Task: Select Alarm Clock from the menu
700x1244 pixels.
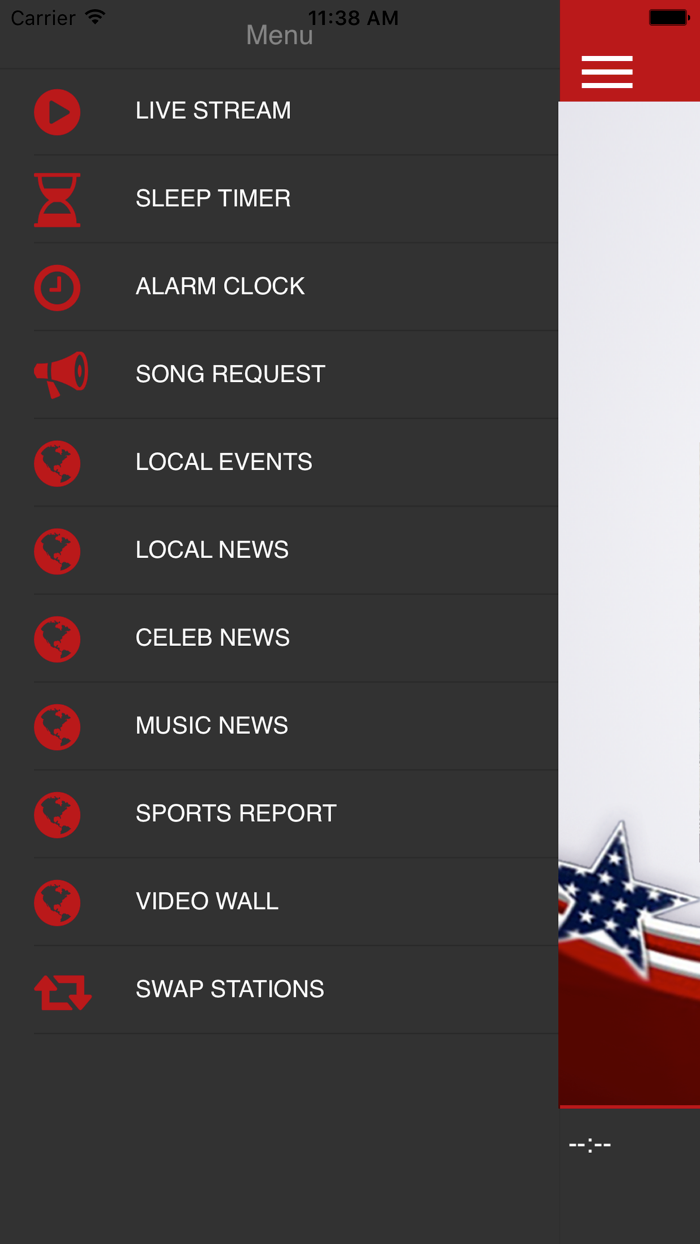Action: (279, 287)
